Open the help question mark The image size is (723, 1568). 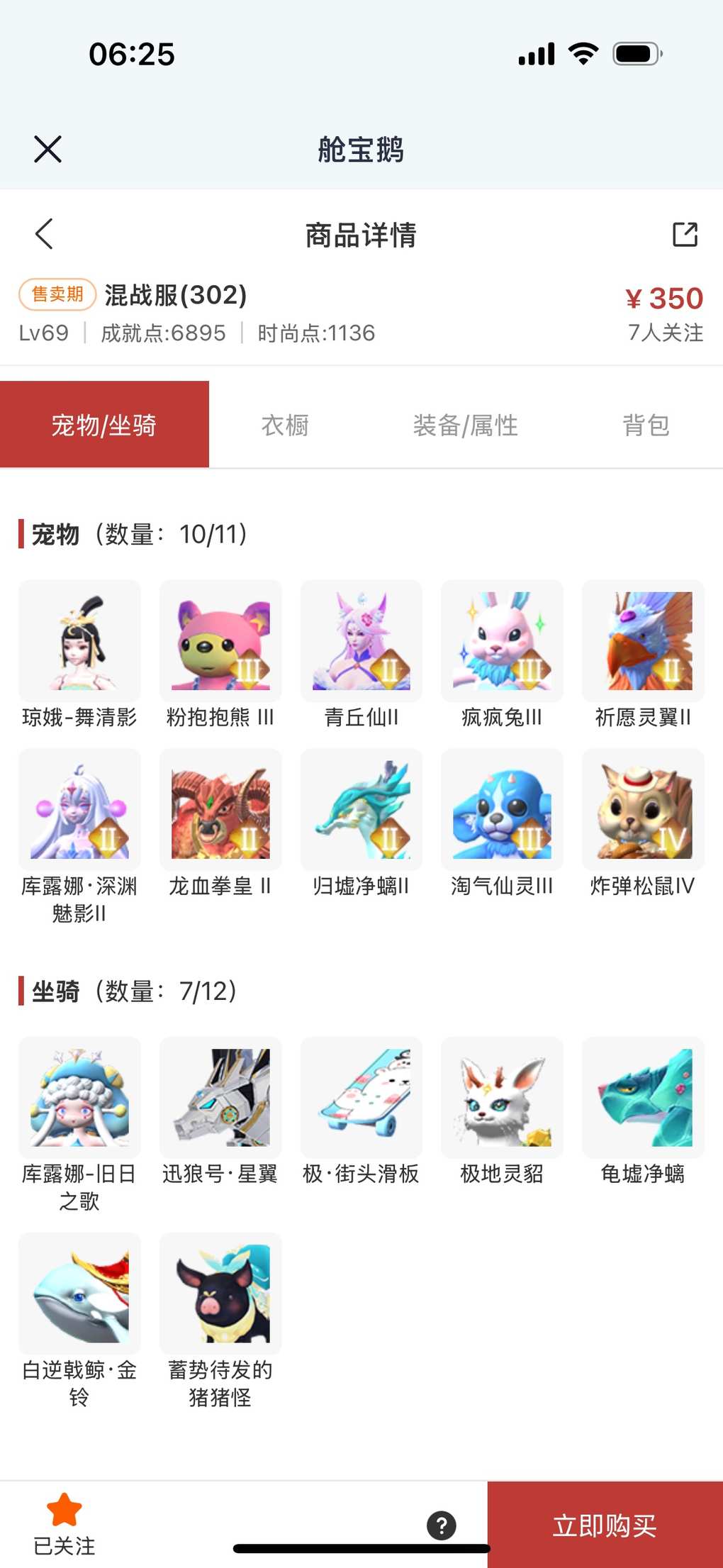[x=441, y=1525]
